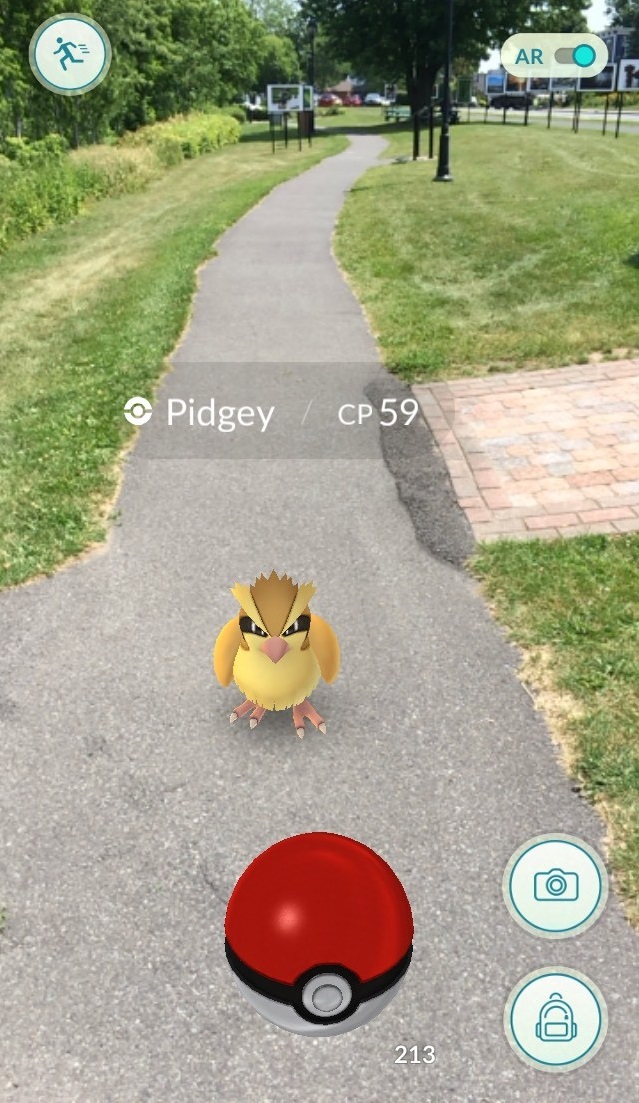Run away from the Pidgey encounter

pos(69,54)
